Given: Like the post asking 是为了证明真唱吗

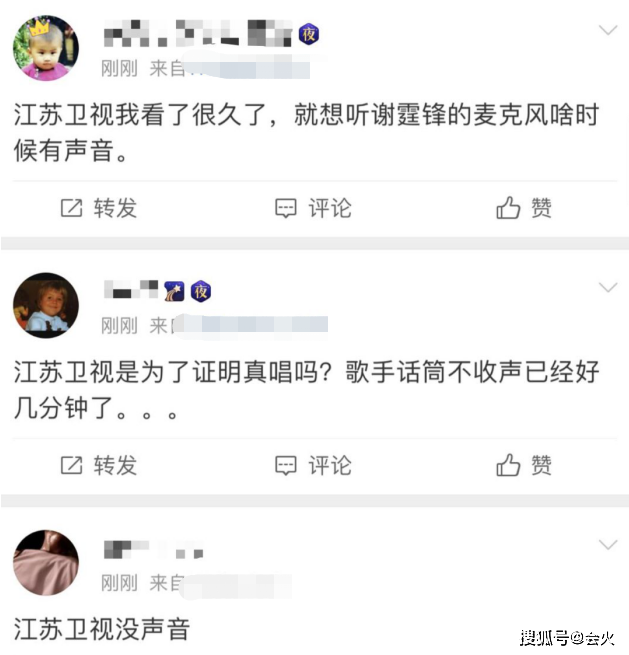Looking at the screenshot, I should pos(524,465).
